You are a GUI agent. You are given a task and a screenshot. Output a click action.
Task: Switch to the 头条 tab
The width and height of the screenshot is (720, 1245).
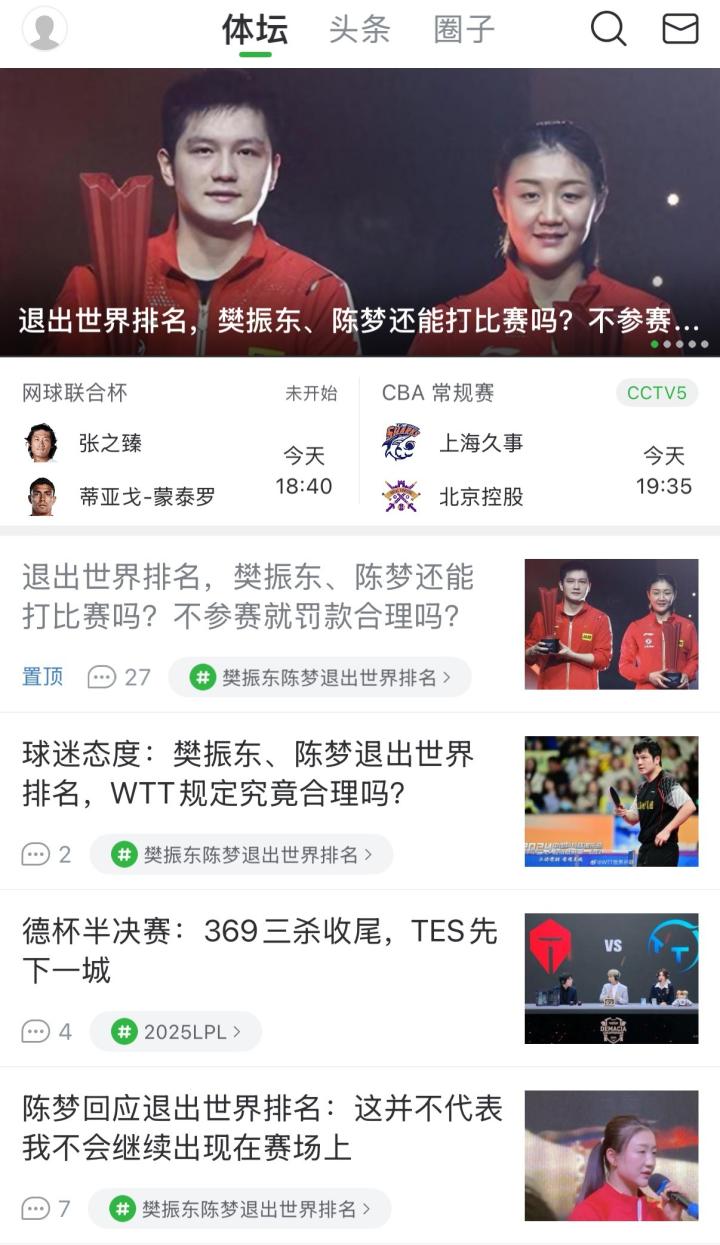[x=359, y=29]
